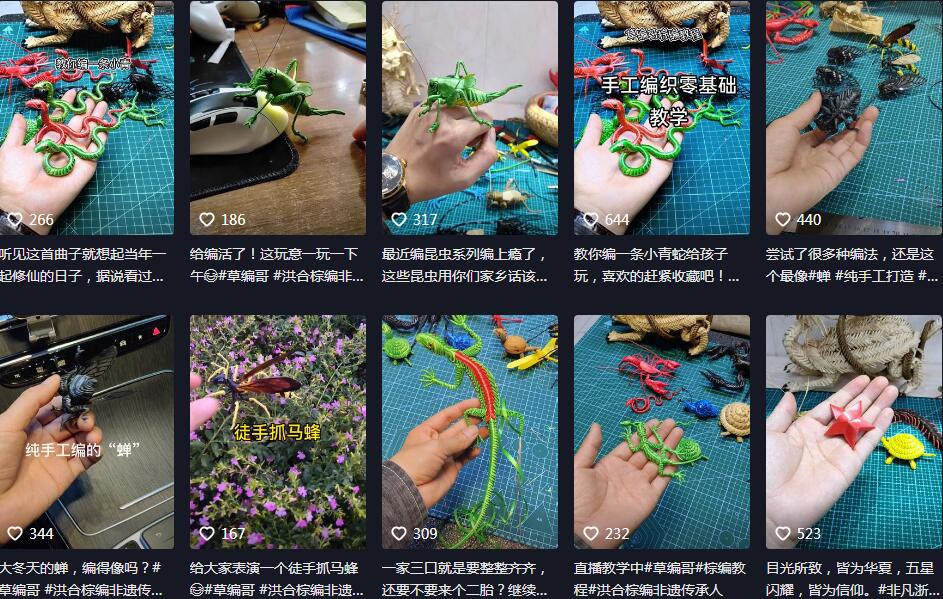Viewport: 943px width, 599px height.
Task: Open the 纯手工编的蝉 video
Action: point(85,432)
